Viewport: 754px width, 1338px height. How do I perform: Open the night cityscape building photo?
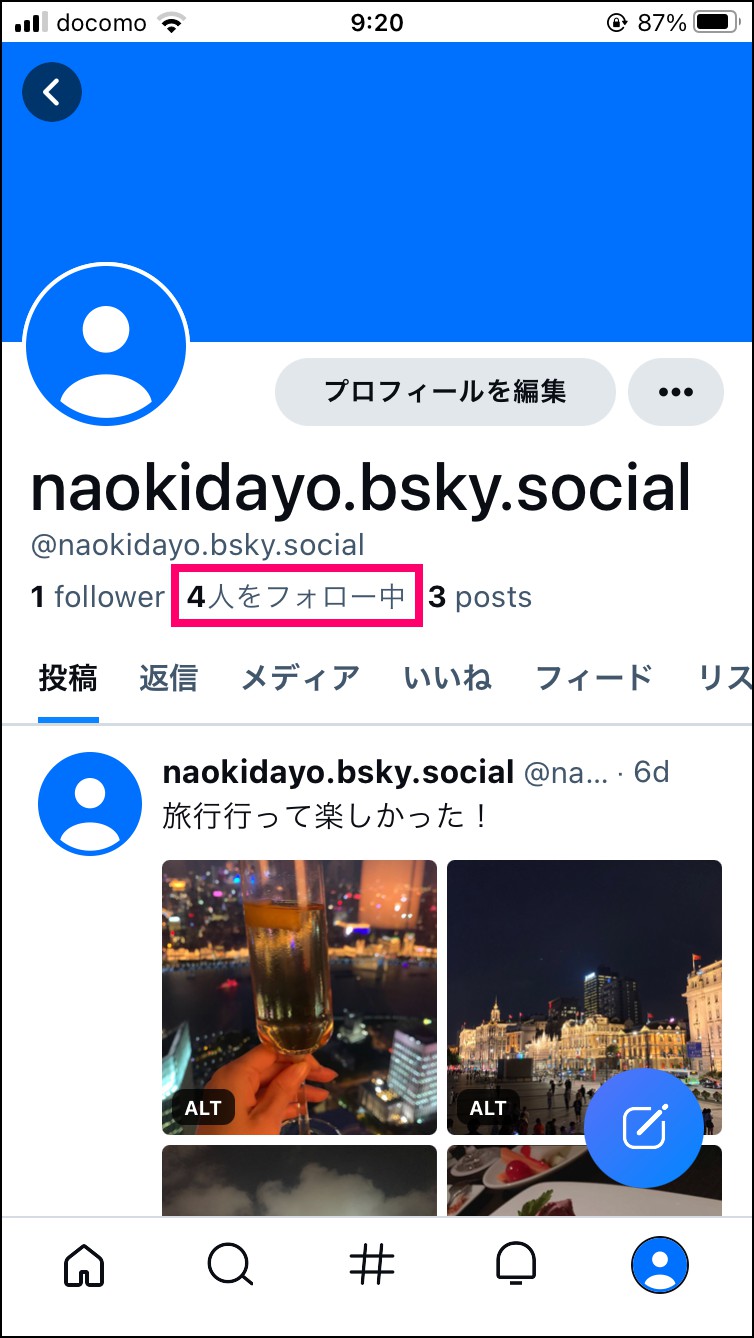pyautogui.click(x=584, y=997)
